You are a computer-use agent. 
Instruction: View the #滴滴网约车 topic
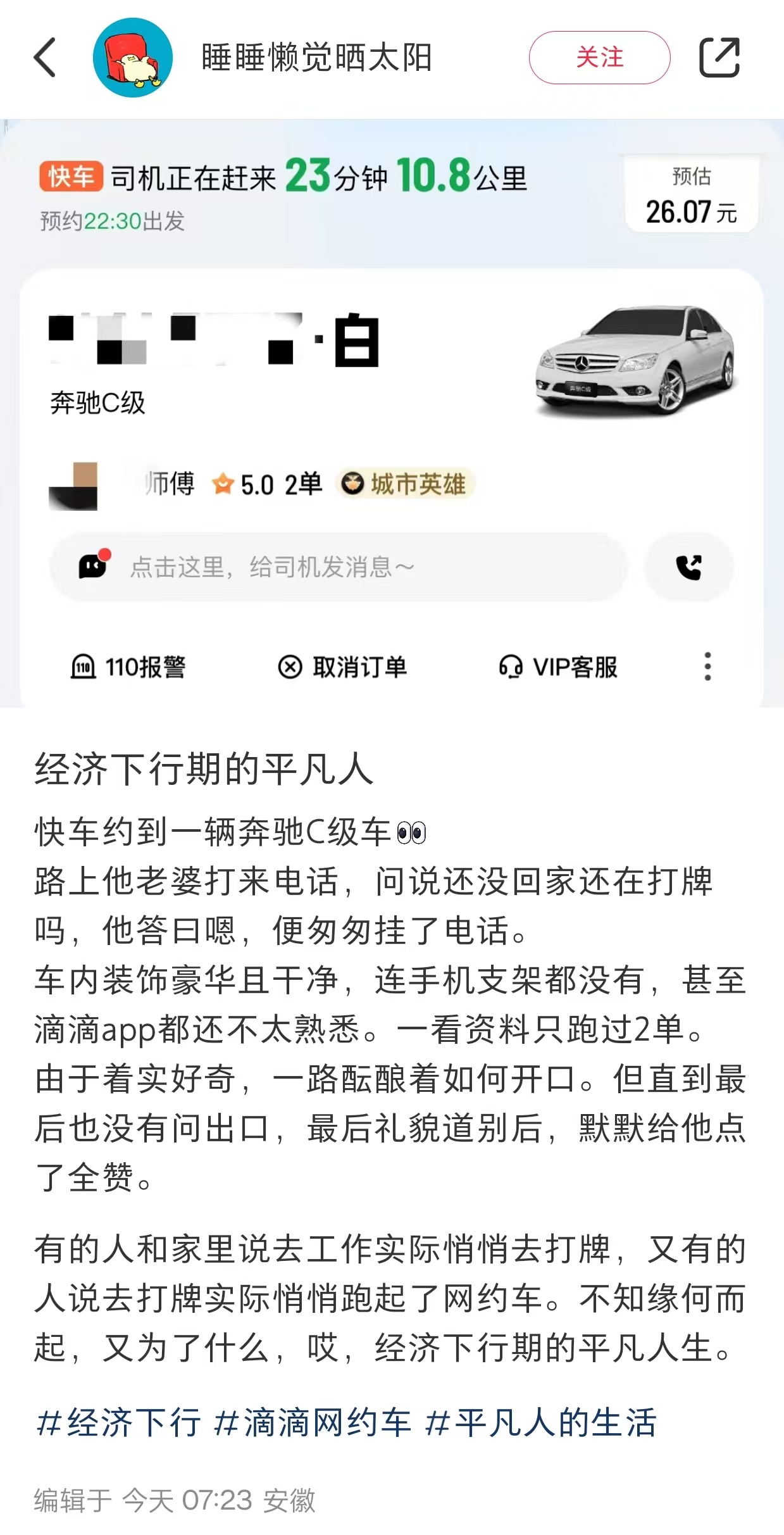tap(313, 1423)
